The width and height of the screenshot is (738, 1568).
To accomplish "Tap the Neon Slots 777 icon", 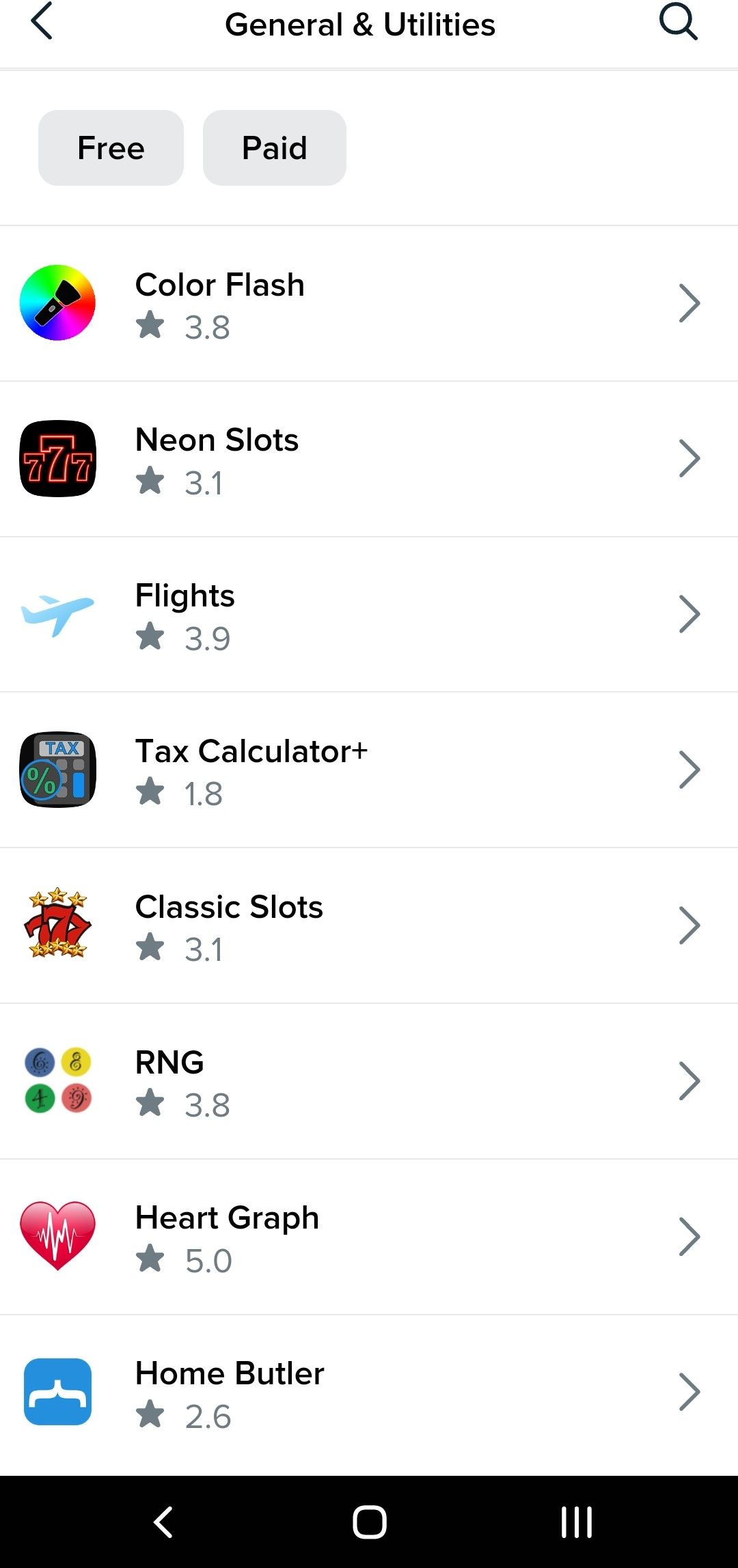I will coord(57,459).
